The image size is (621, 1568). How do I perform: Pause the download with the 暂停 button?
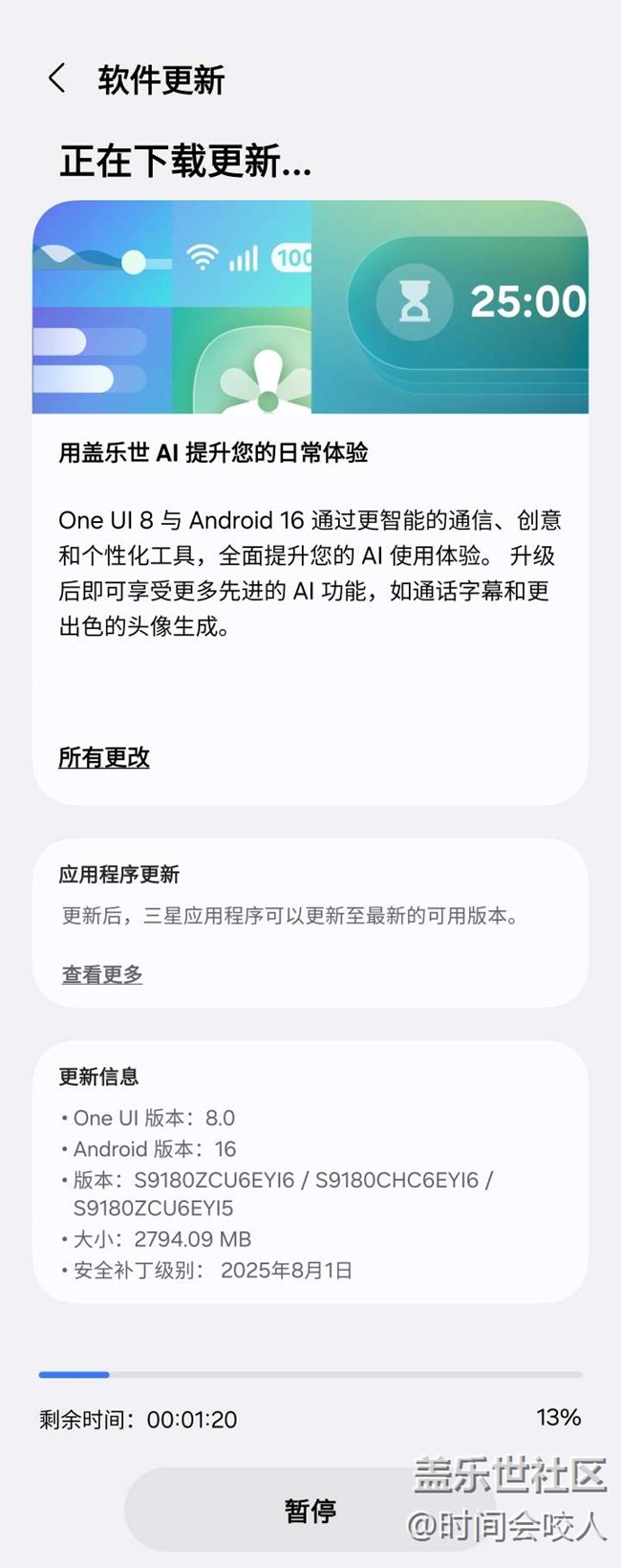[x=310, y=1511]
